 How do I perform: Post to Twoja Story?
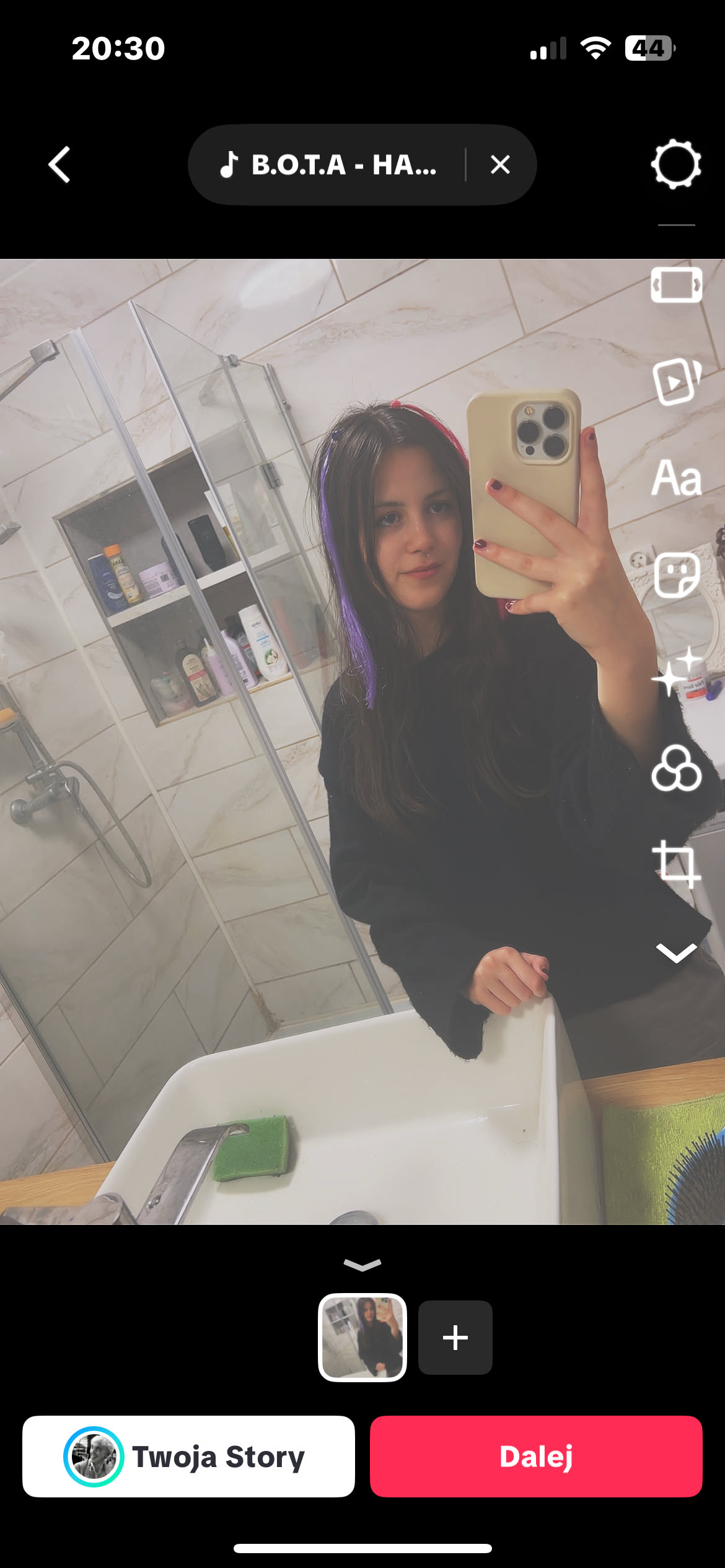[188, 1457]
